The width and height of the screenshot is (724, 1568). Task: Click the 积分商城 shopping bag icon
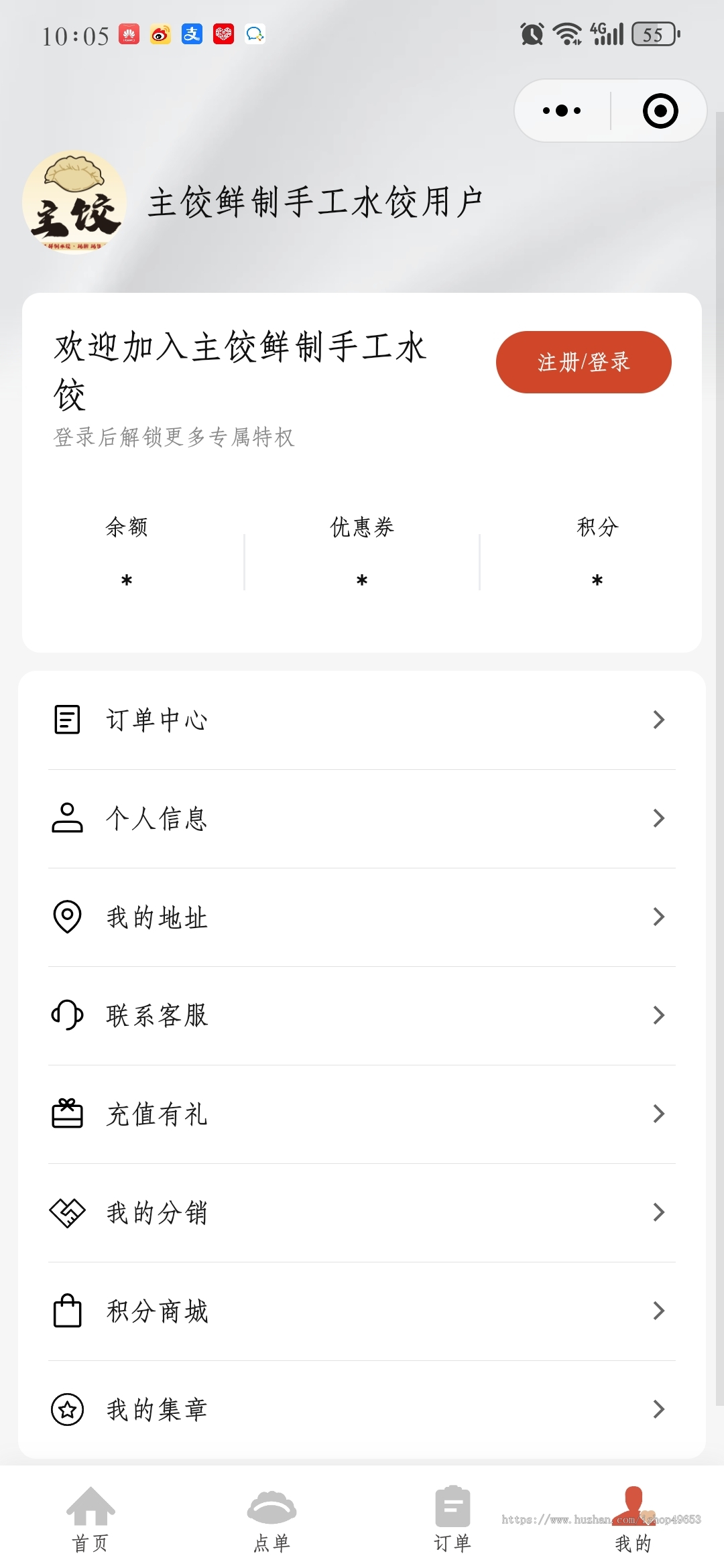tap(66, 1311)
